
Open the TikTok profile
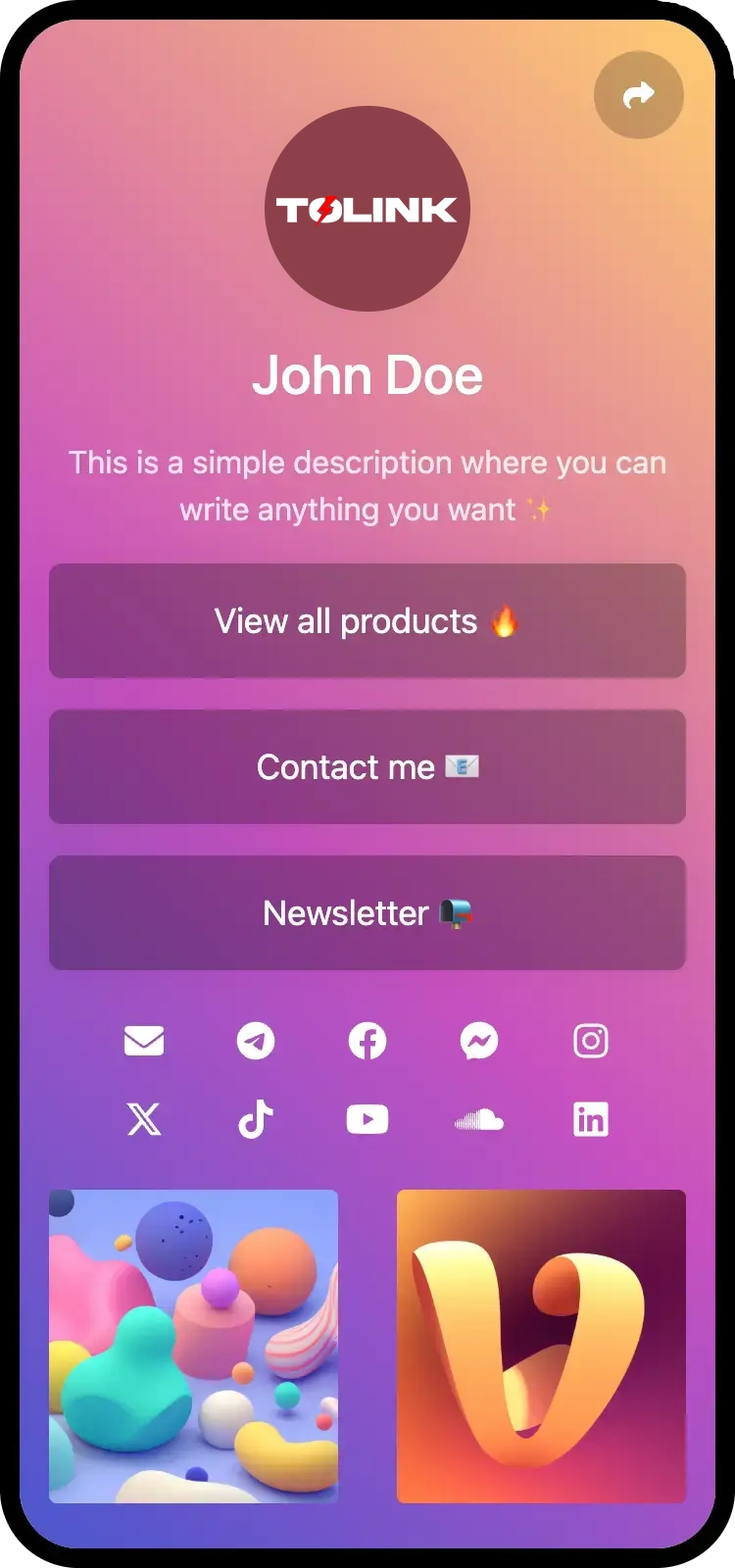click(256, 1119)
